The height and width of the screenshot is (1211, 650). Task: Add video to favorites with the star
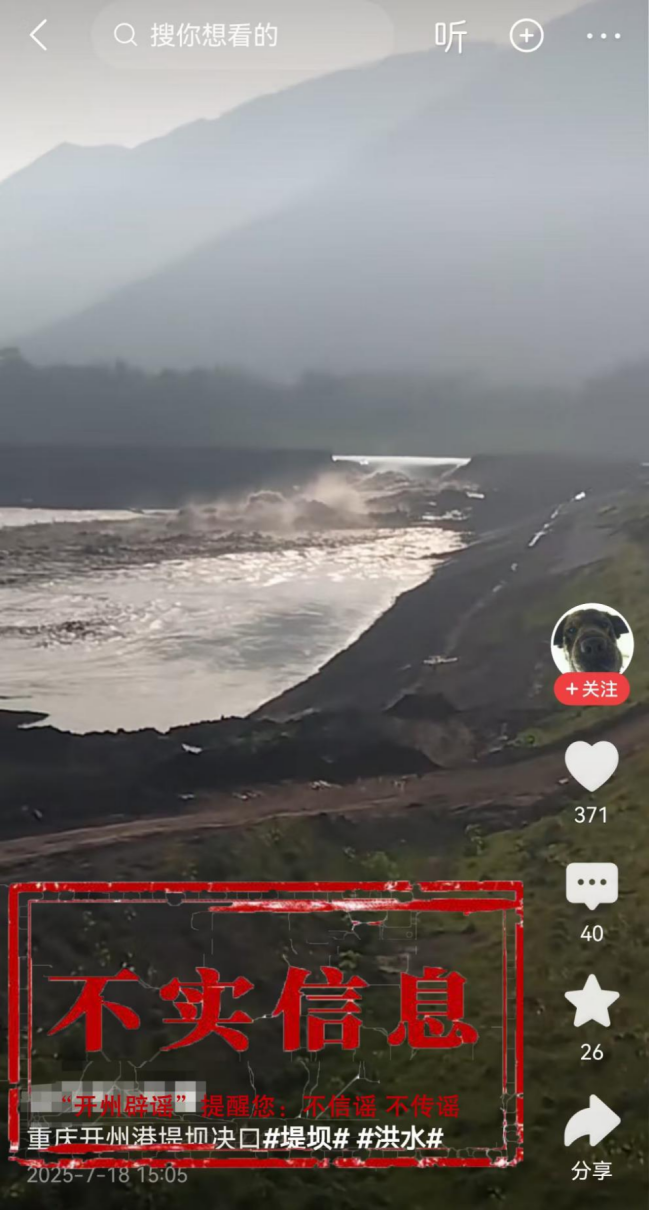pyautogui.click(x=591, y=1003)
